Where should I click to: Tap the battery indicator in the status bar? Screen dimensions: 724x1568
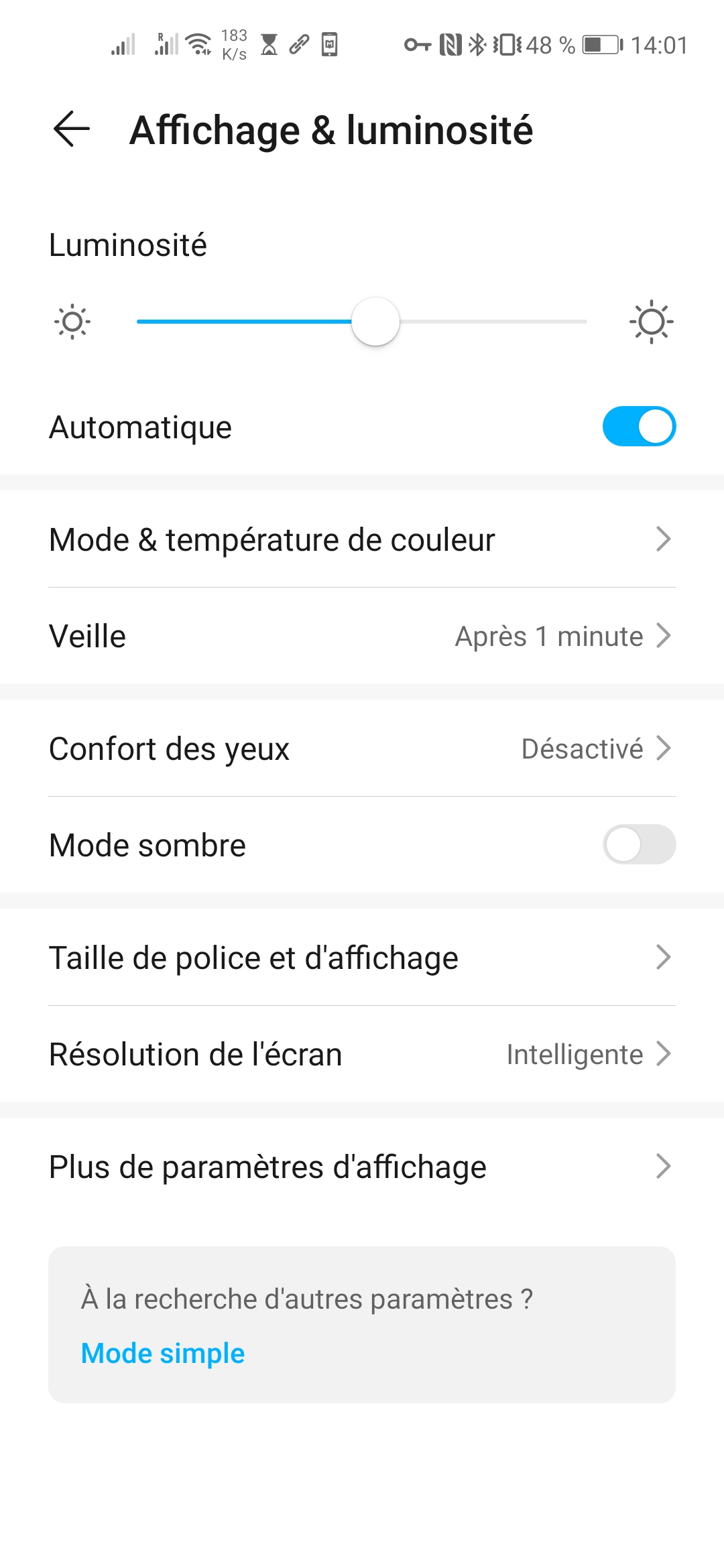[x=600, y=45]
